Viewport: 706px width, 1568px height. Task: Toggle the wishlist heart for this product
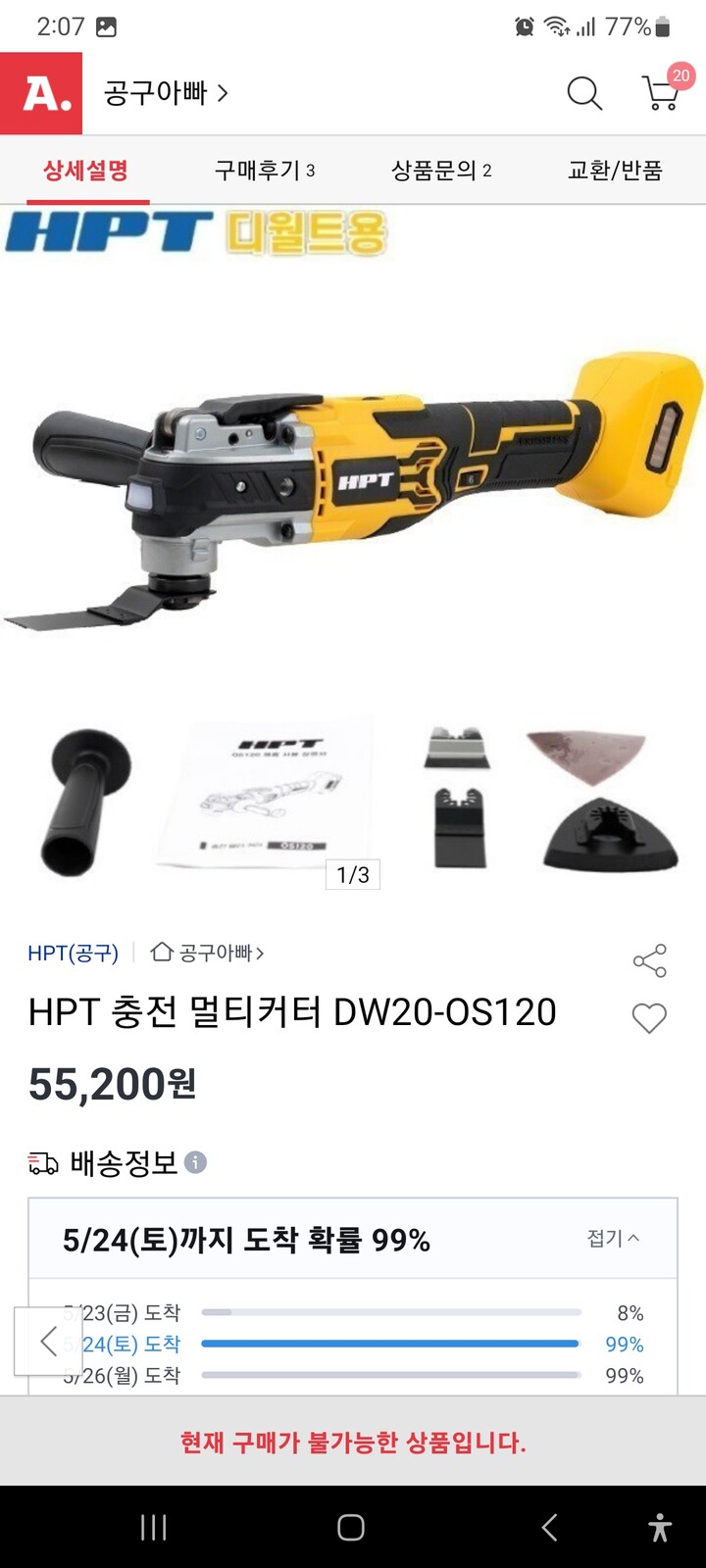(649, 1019)
